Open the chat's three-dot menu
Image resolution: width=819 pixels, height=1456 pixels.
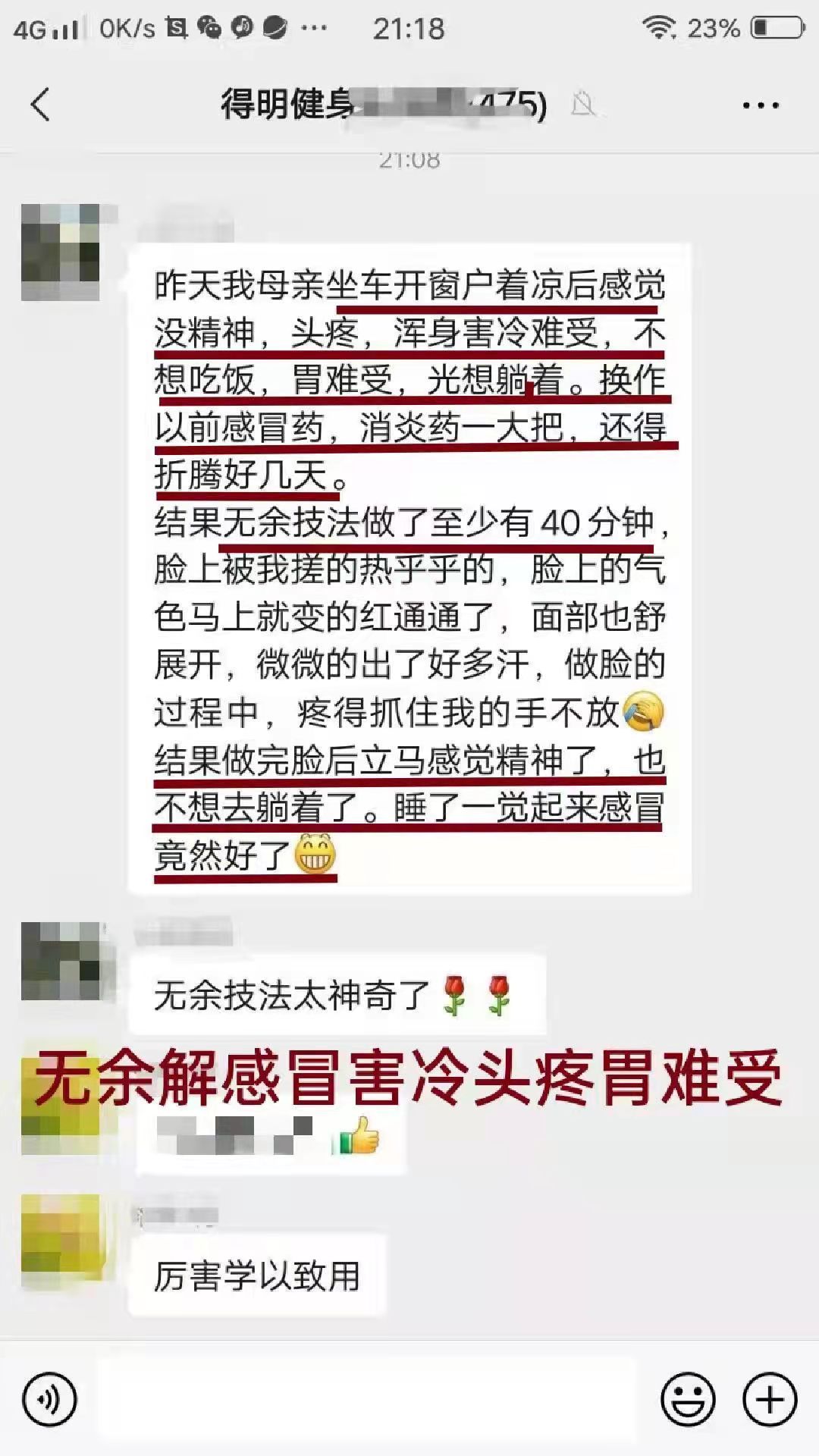click(761, 105)
